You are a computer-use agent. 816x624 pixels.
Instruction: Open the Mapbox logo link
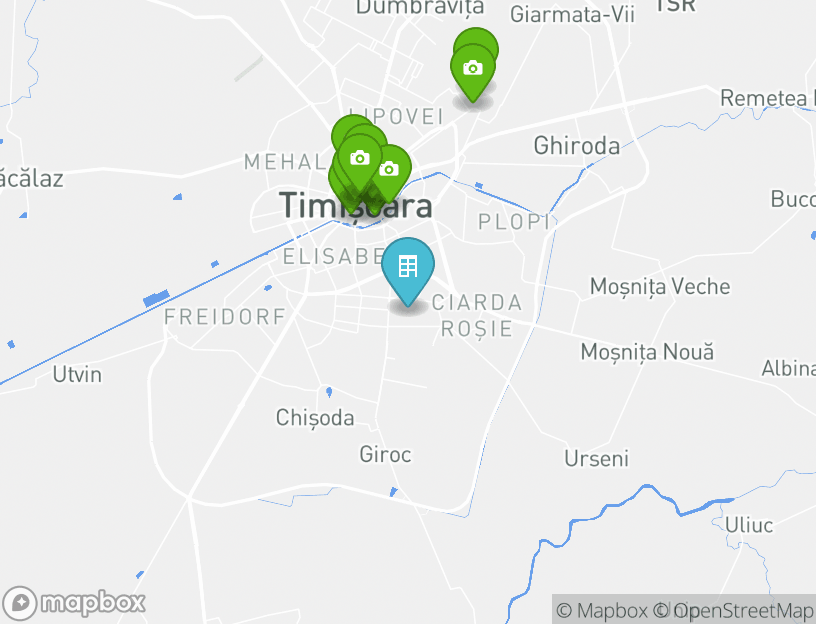(75, 603)
